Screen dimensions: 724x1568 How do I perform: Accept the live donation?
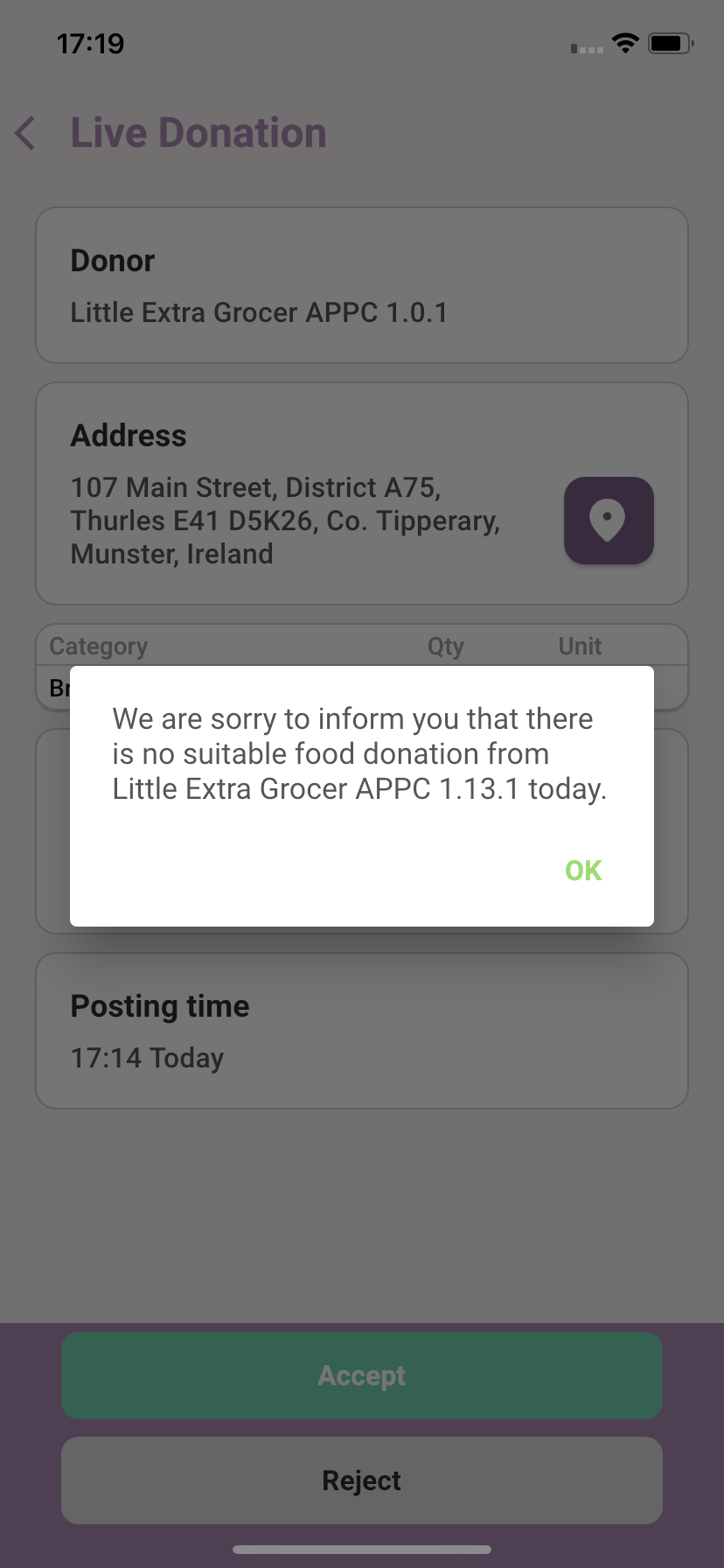click(362, 1375)
